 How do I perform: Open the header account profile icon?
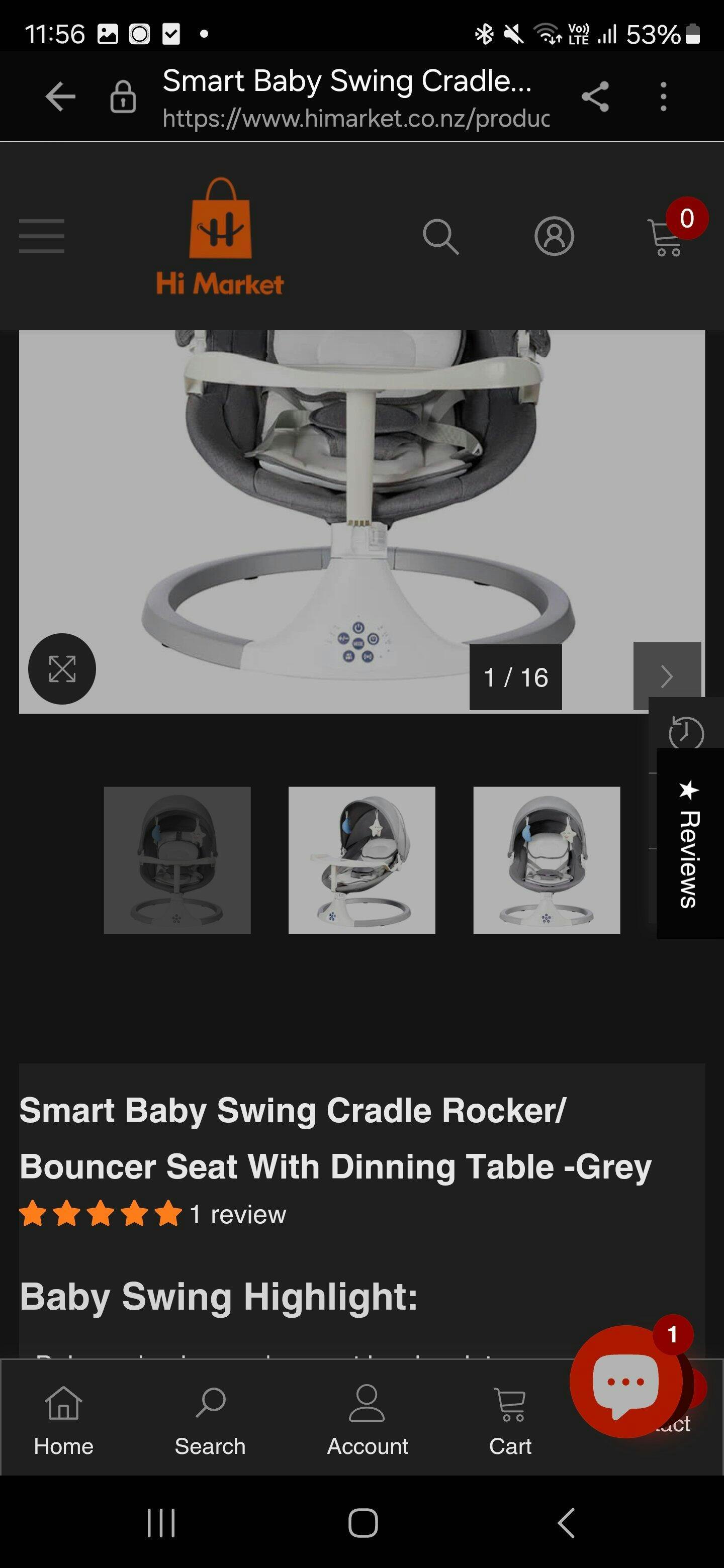tap(554, 236)
